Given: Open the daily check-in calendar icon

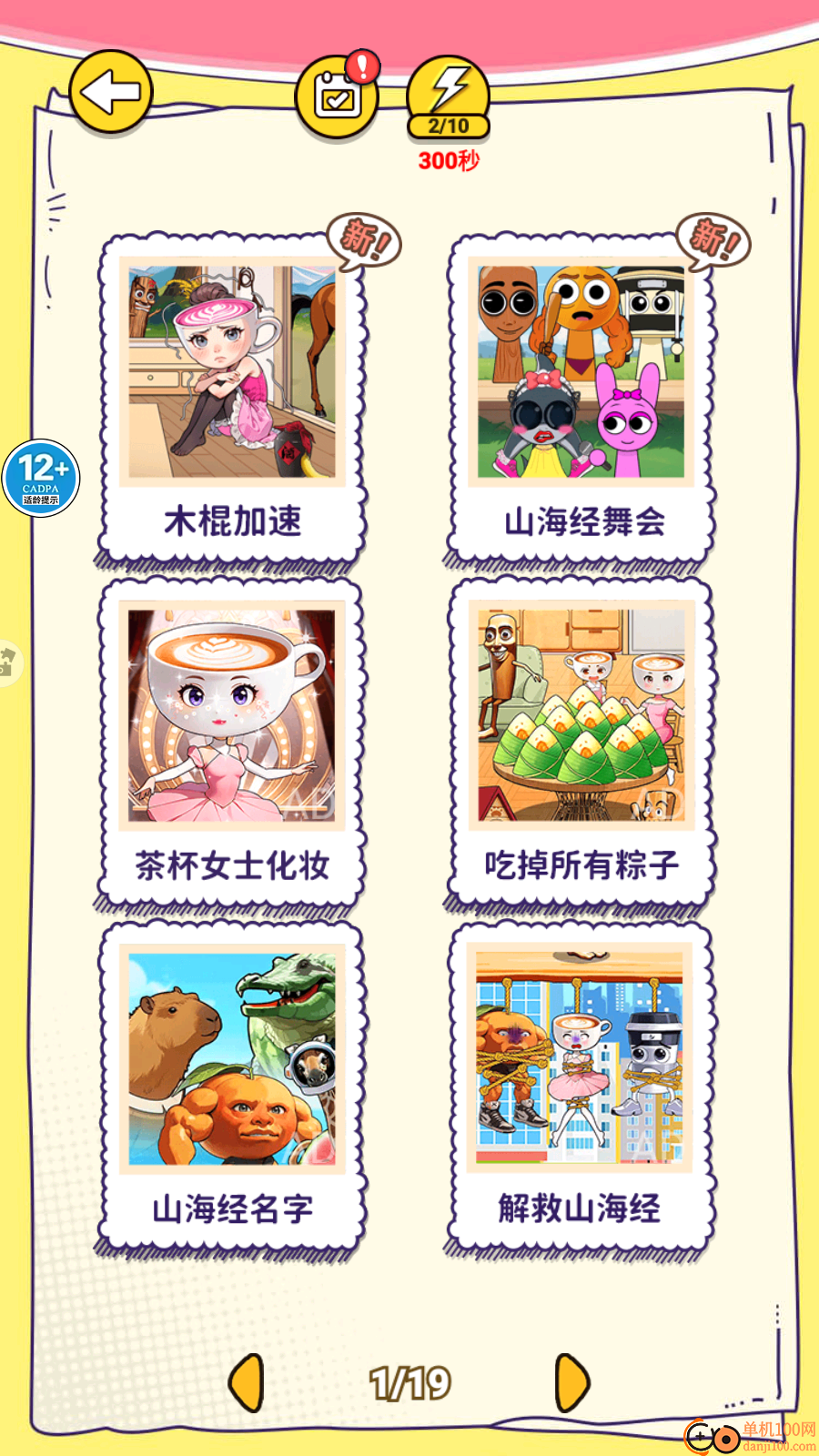Looking at the screenshot, I should pos(339,97).
